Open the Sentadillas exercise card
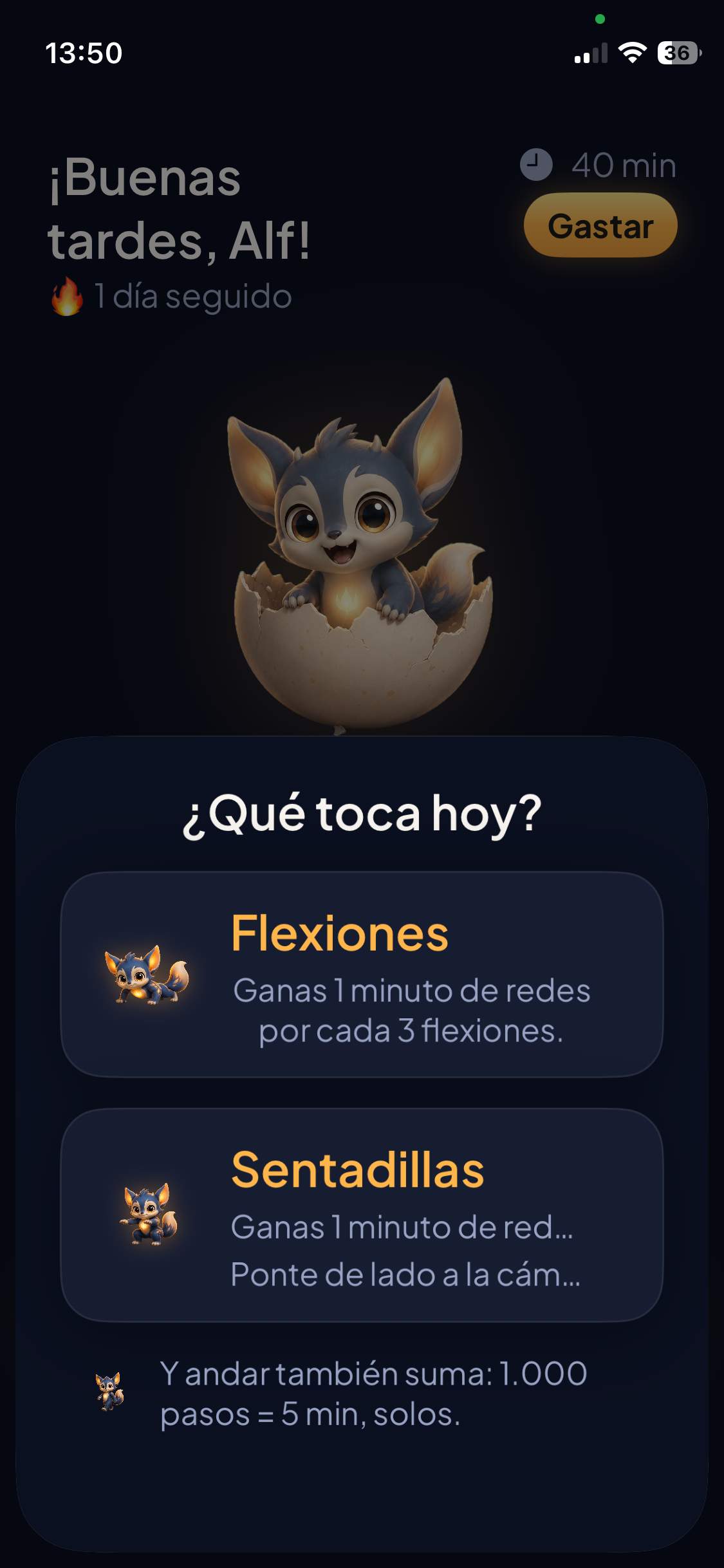The width and height of the screenshot is (724, 1568). click(x=362, y=1215)
